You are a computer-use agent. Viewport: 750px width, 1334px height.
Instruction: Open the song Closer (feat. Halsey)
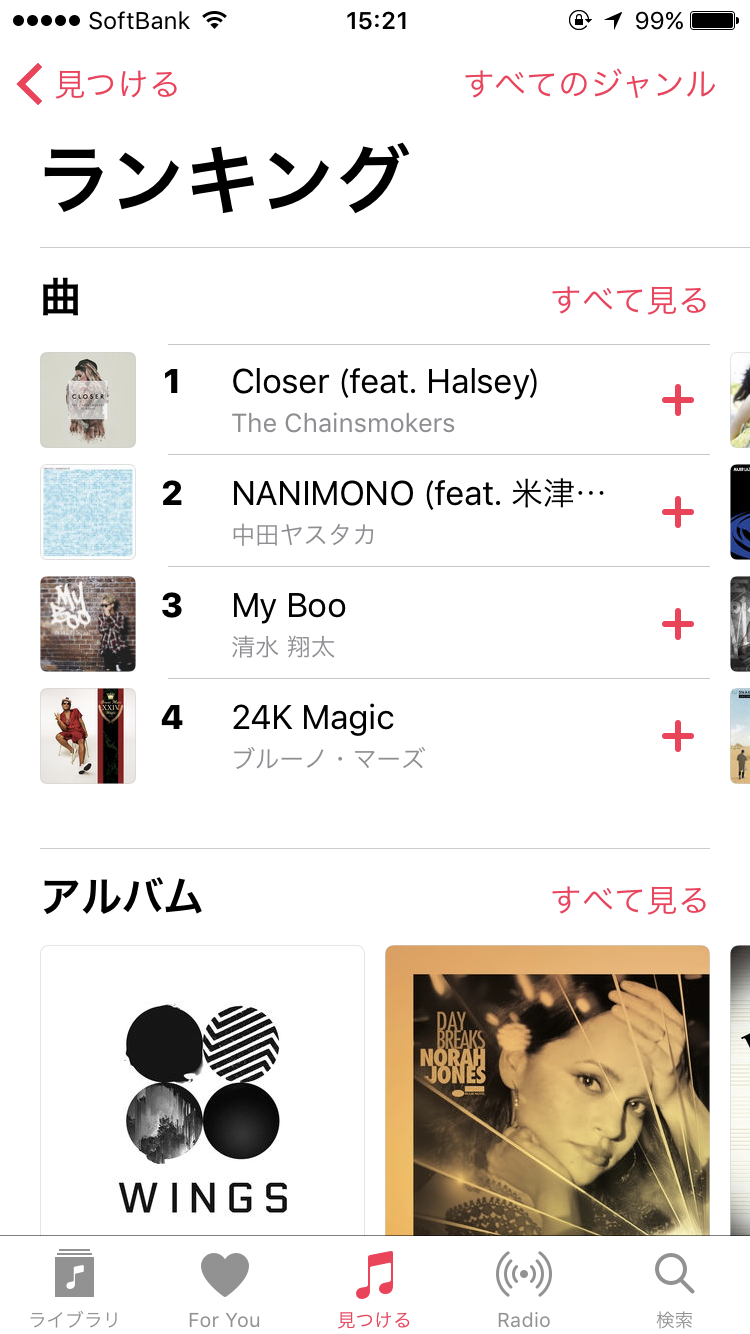pyautogui.click(x=385, y=399)
